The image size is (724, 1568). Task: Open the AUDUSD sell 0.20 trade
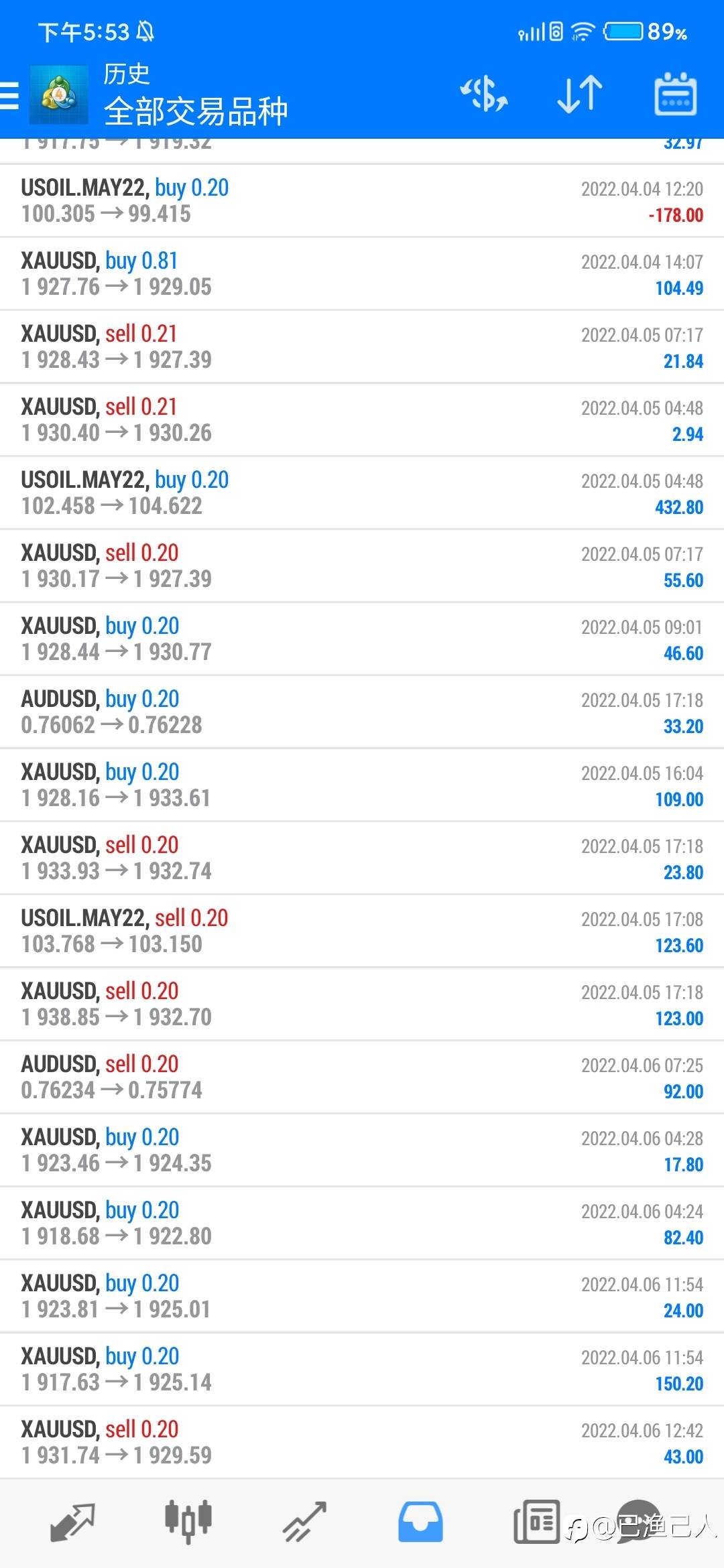pyautogui.click(x=362, y=1077)
